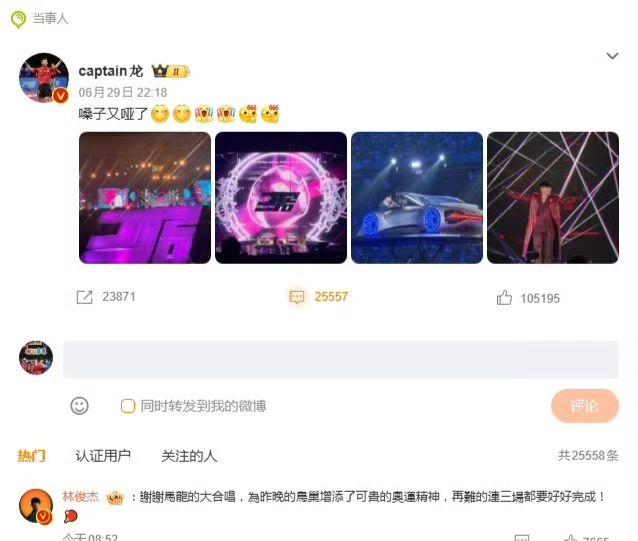The height and width of the screenshot is (541, 638).
Task: Open the emoji picker smiley
Action: tap(79, 406)
